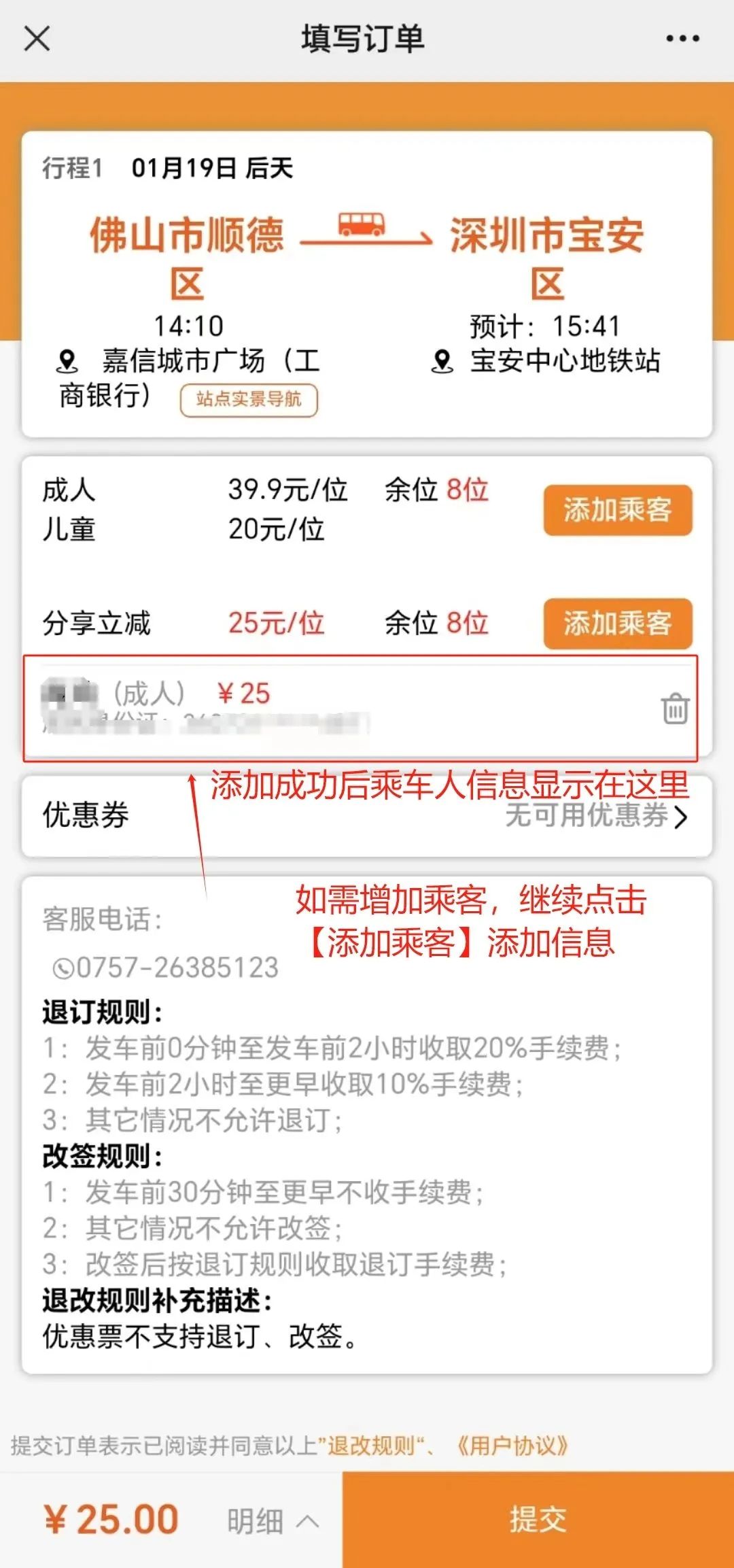Delete the added adult passenger
This screenshot has height=1568, width=734.
click(674, 709)
